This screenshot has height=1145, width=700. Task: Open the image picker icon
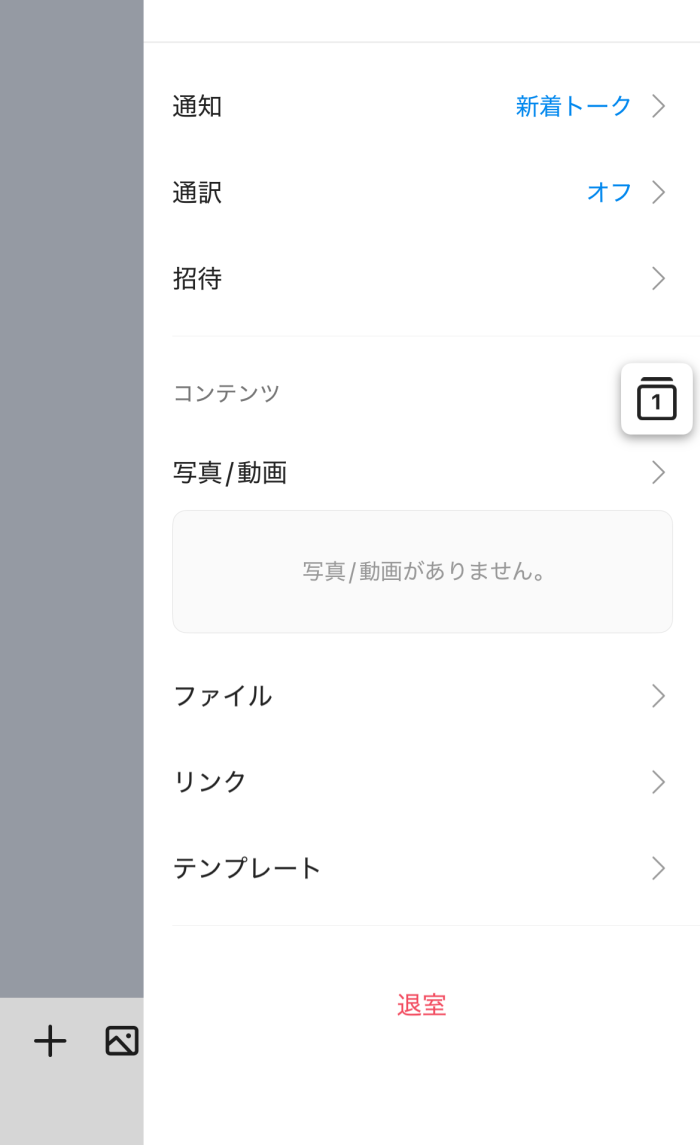tap(122, 1041)
